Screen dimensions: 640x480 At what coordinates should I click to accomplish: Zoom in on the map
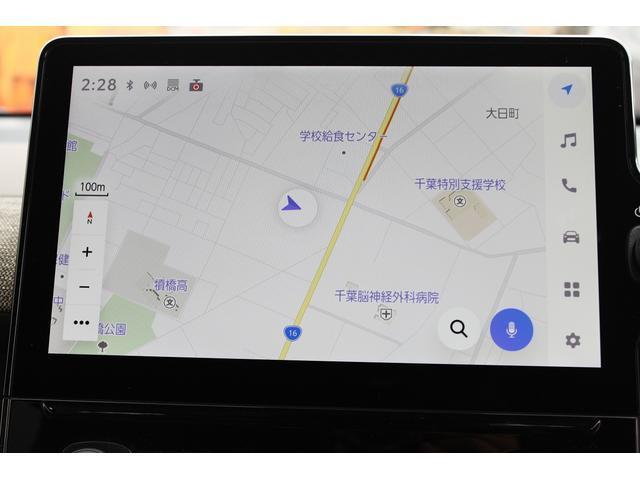(87, 252)
